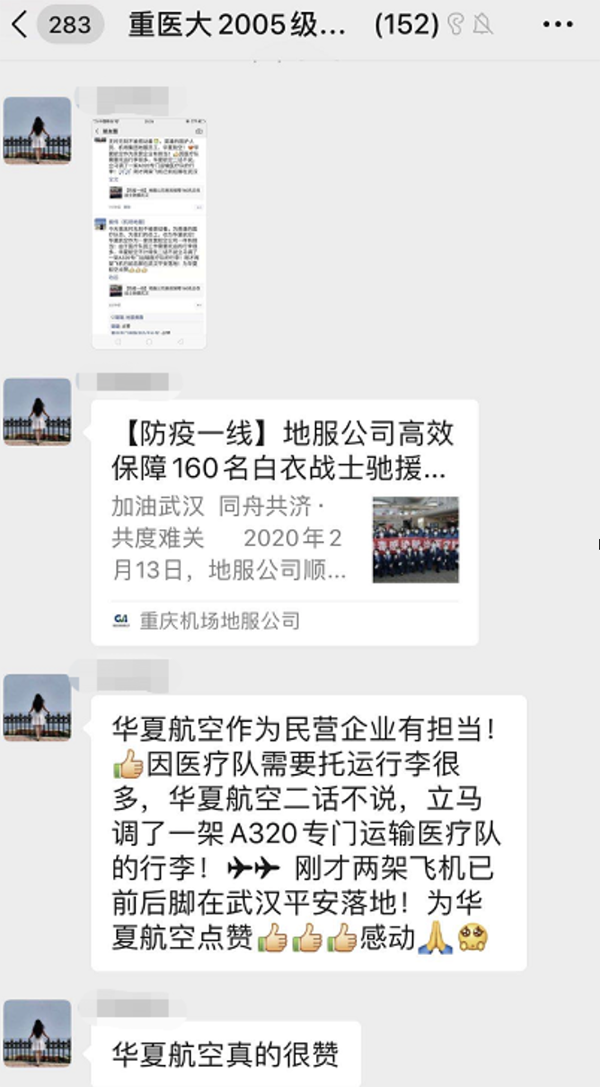Go back to the chat list
The width and height of the screenshot is (600, 1087).
(x=20, y=25)
